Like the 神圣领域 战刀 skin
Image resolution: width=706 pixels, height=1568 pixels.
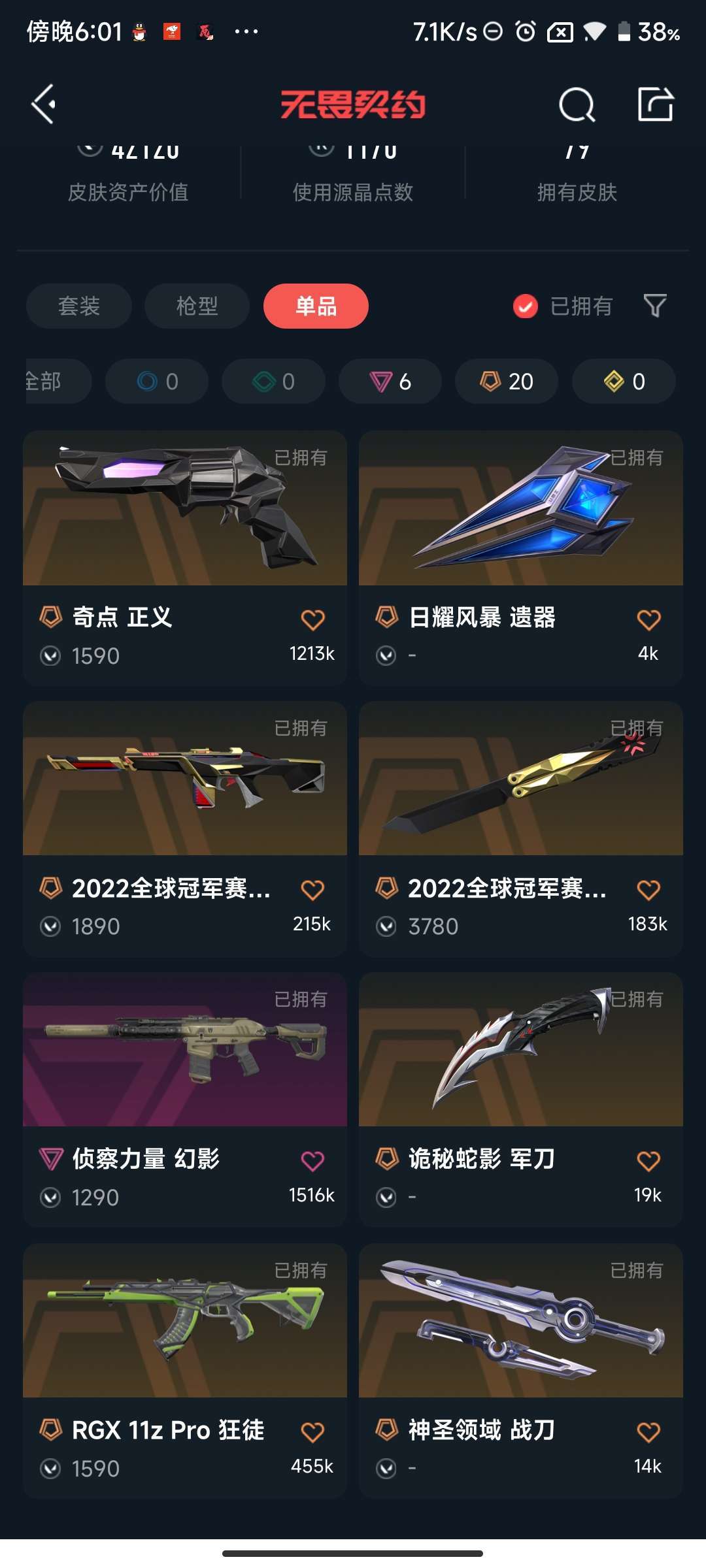[x=648, y=1432]
